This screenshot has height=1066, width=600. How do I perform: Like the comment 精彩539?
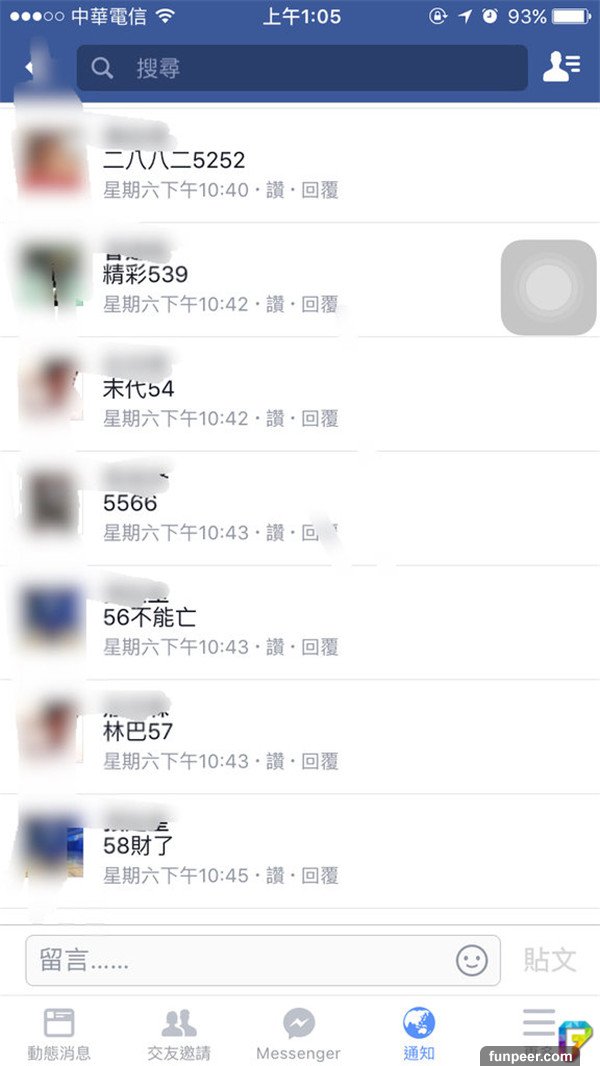(275, 304)
